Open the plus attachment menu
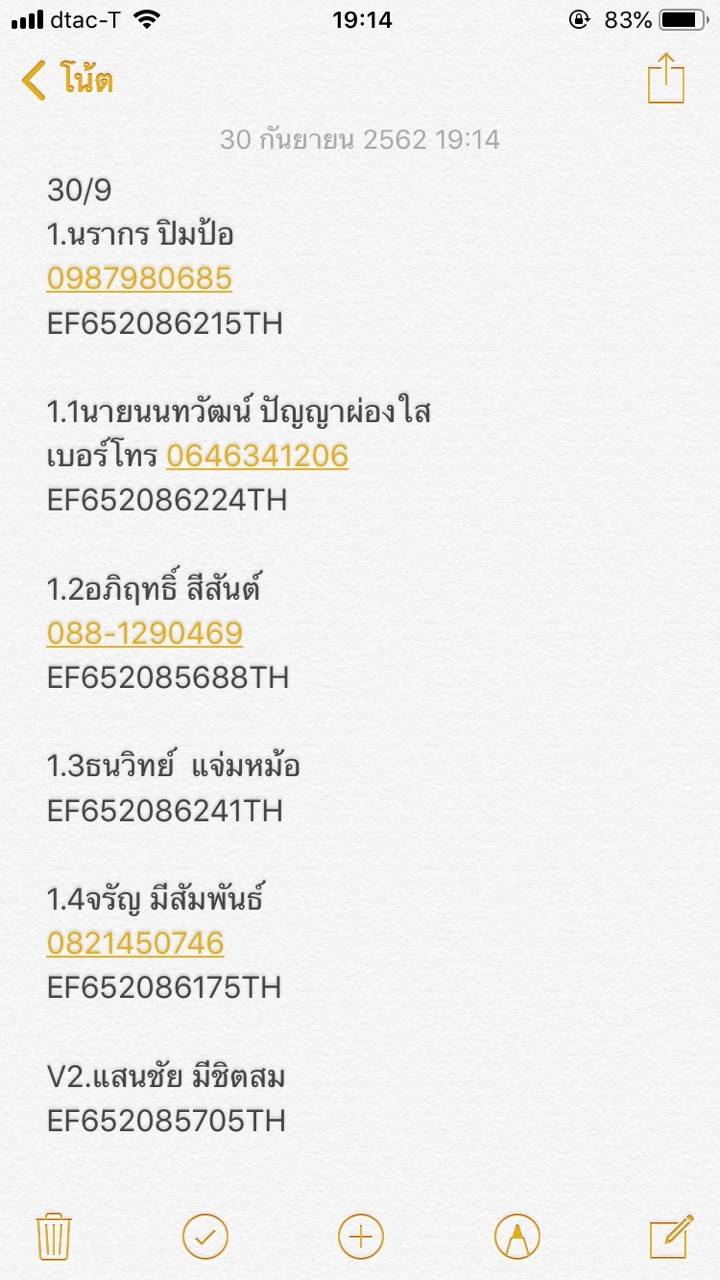 tap(361, 1236)
